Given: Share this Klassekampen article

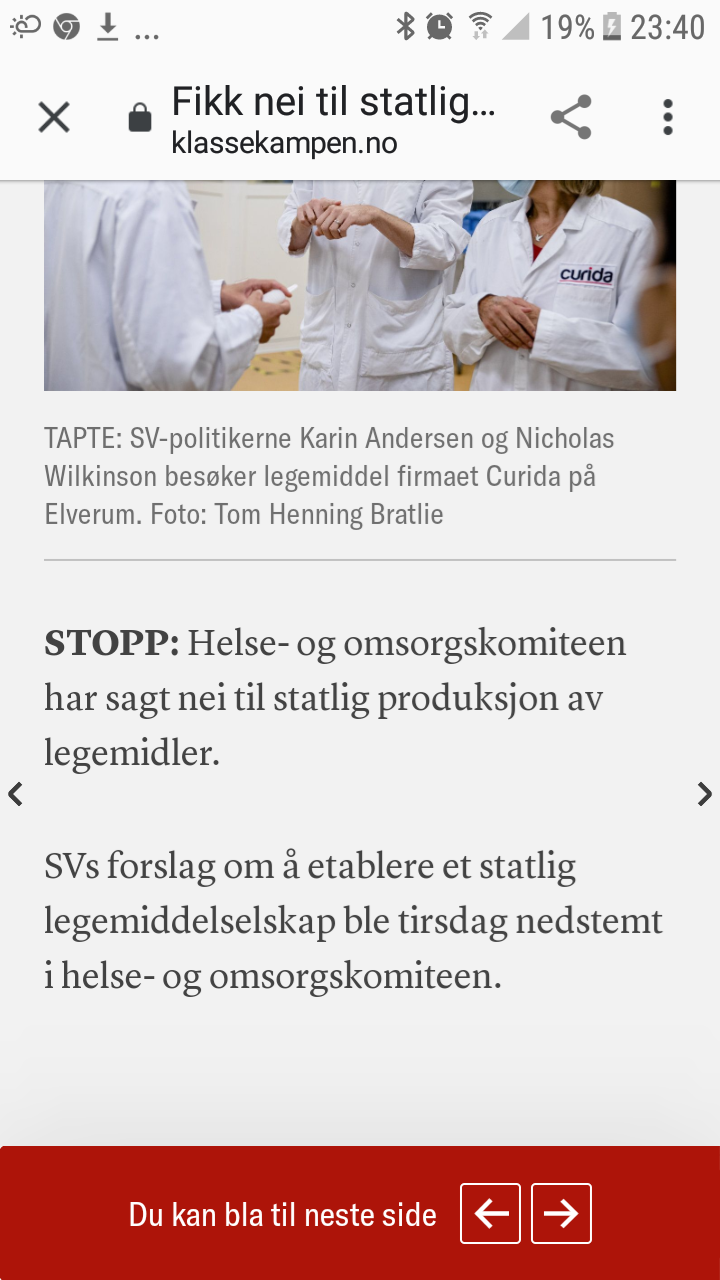Looking at the screenshot, I should pos(571,118).
